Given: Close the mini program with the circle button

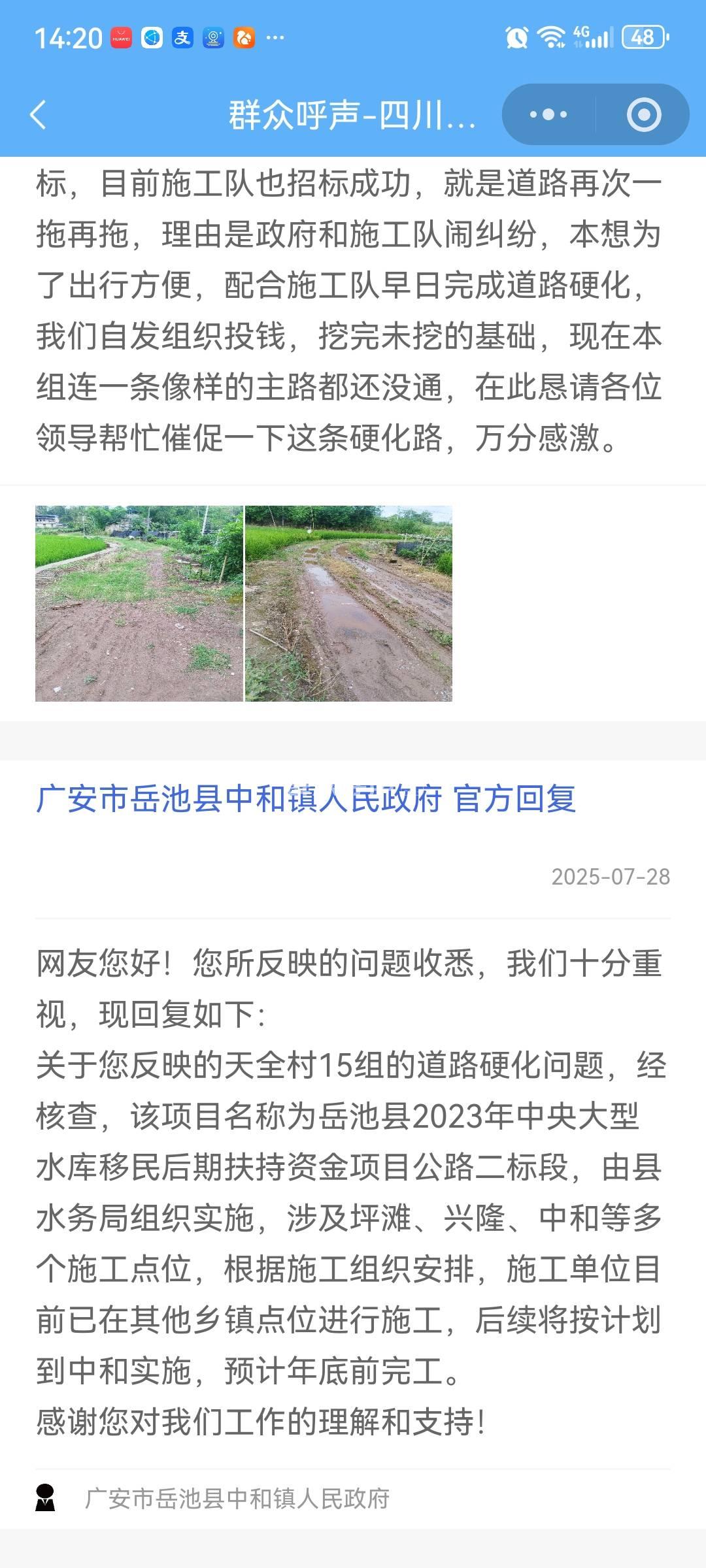Looking at the screenshot, I should [x=643, y=115].
